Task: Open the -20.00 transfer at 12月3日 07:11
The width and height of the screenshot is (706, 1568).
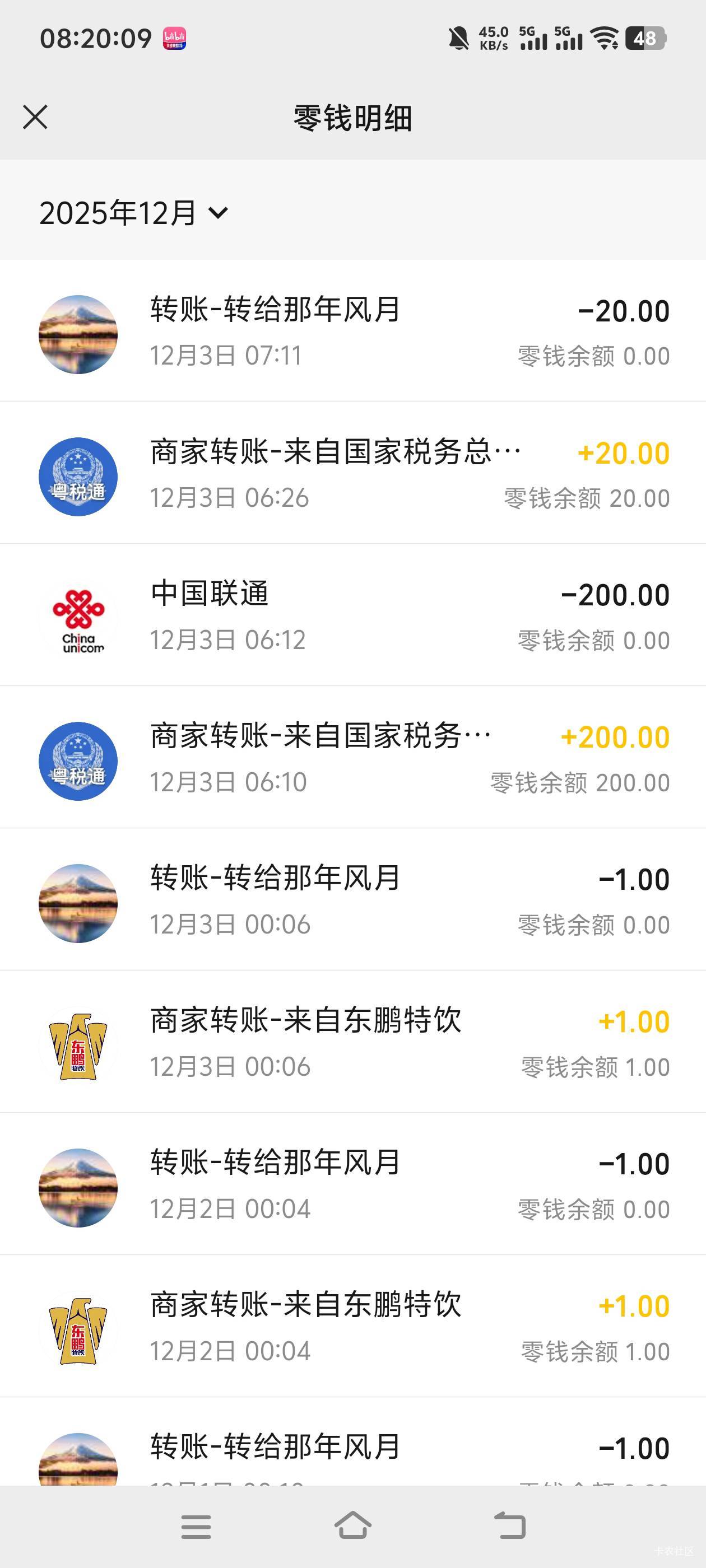Action: tap(352, 332)
